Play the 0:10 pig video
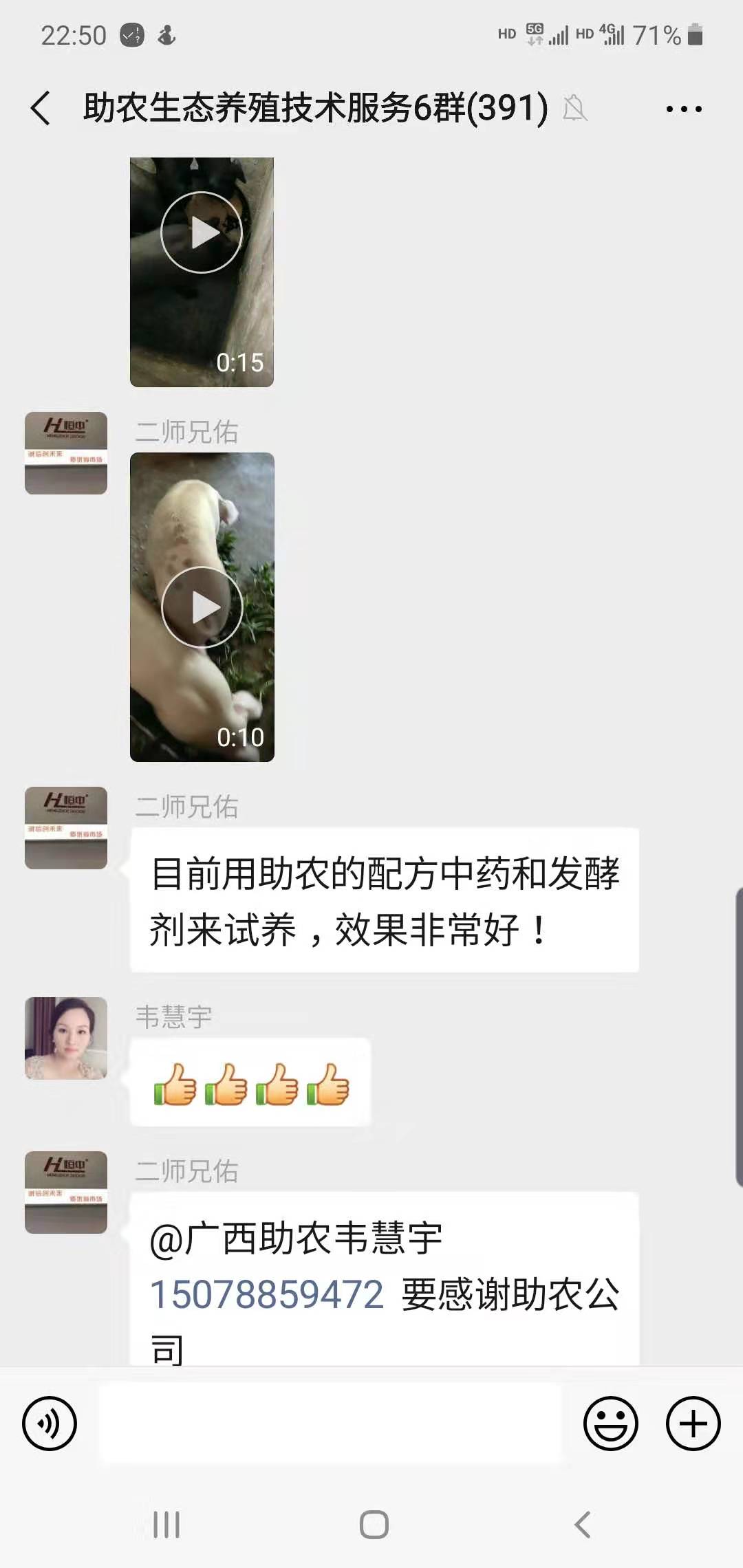Image resolution: width=743 pixels, height=1568 pixels. pyautogui.click(x=202, y=607)
